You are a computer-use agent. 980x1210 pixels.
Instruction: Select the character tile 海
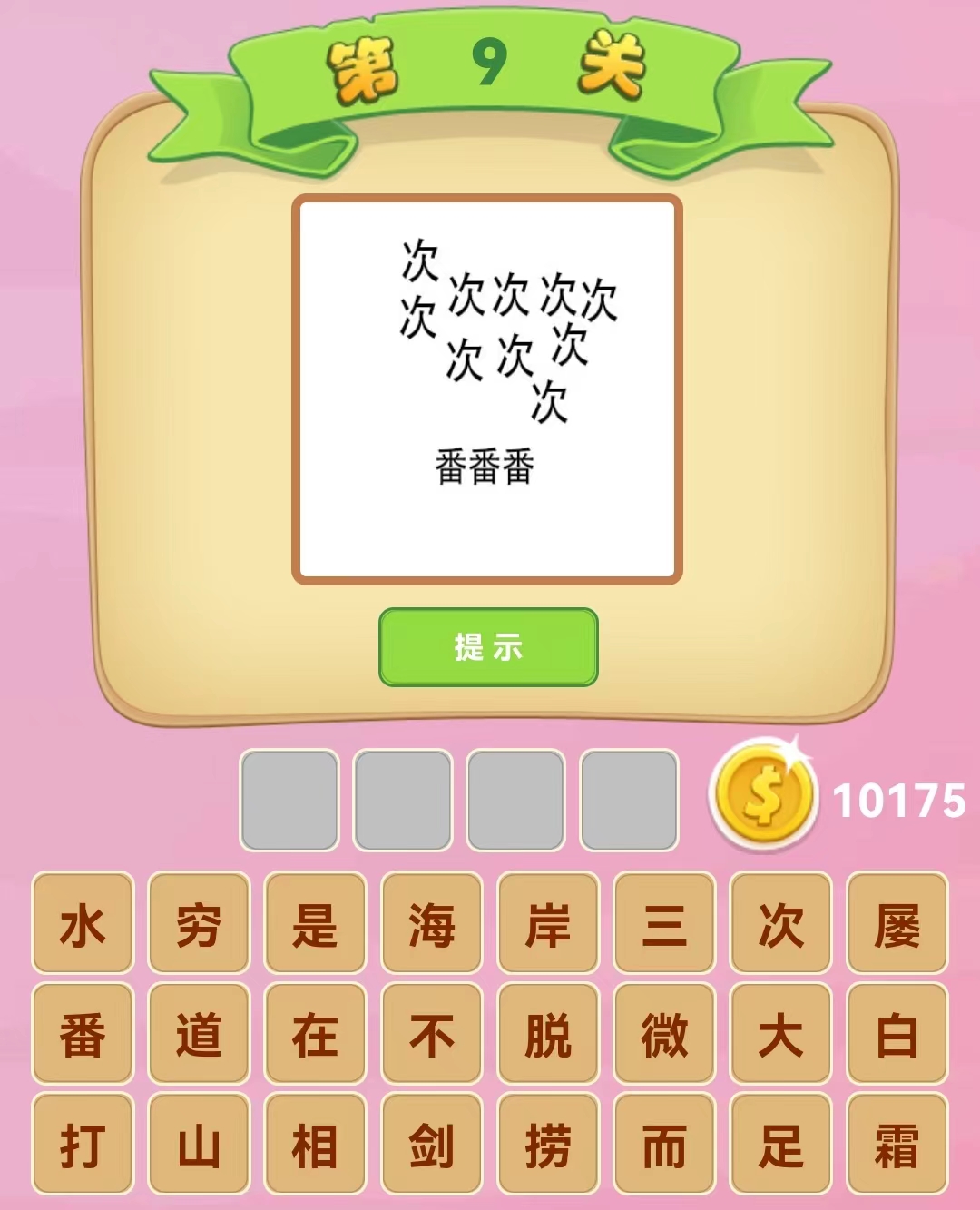click(x=431, y=924)
